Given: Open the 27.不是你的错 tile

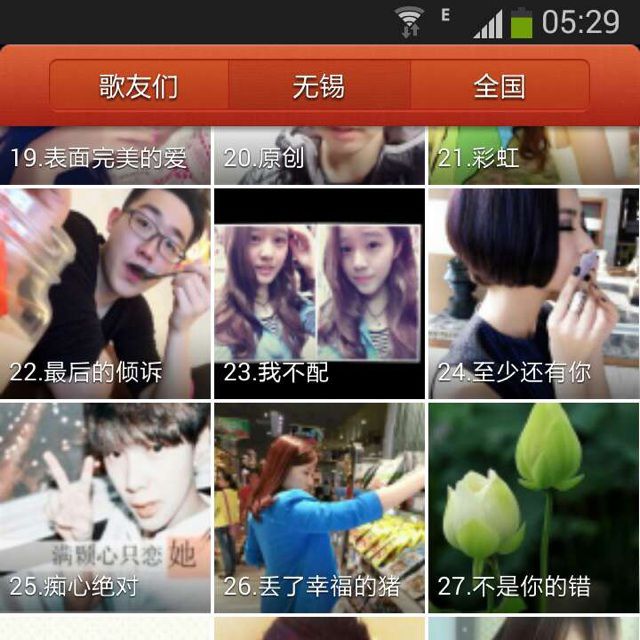Looking at the screenshot, I should 533,508.
